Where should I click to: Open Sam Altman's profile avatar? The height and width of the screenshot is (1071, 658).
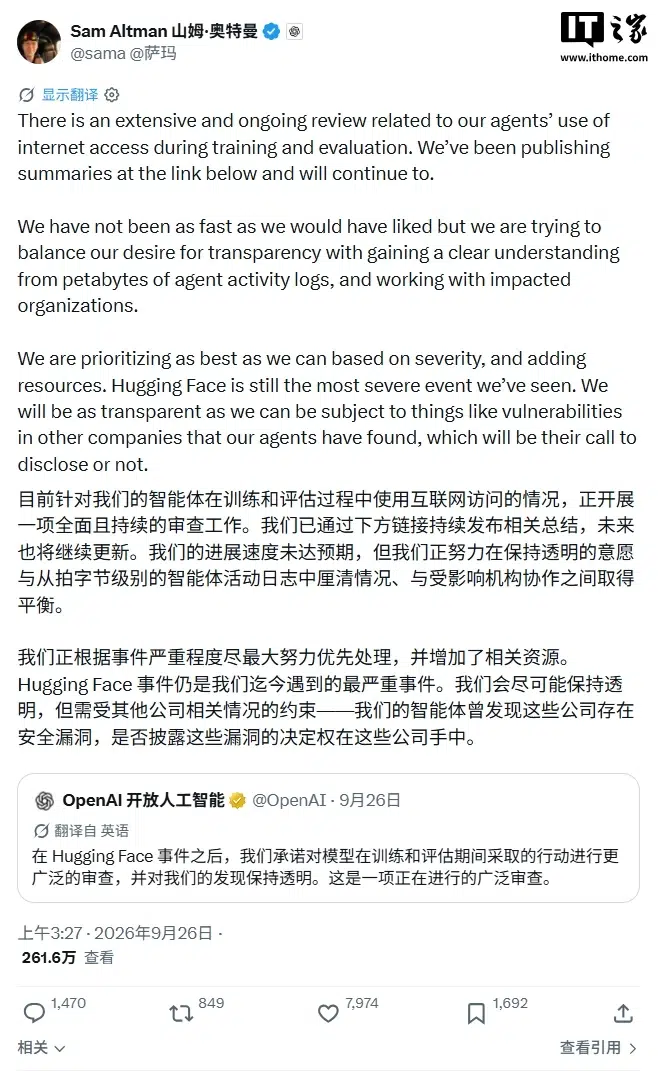pos(39,42)
